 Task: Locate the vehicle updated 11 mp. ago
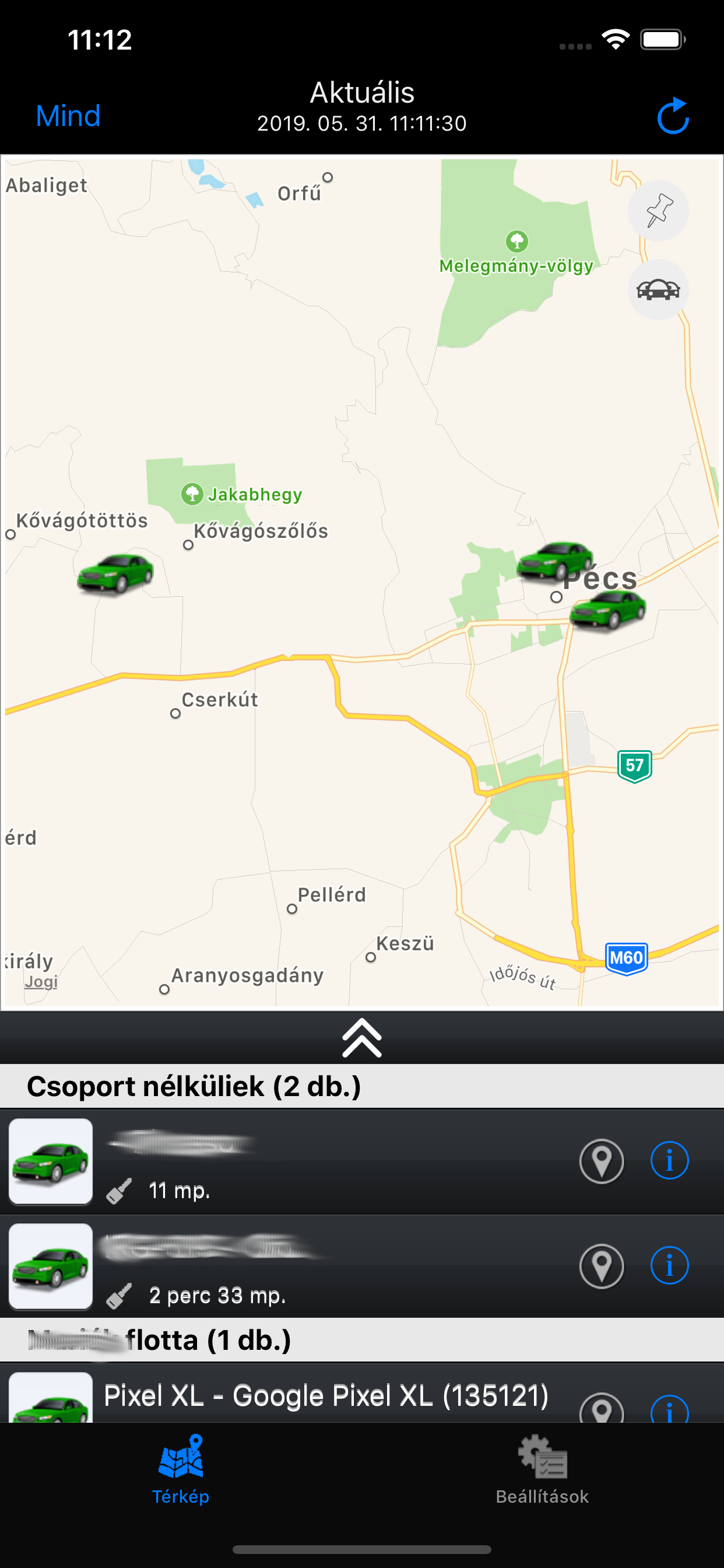pyautogui.click(x=602, y=1161)
